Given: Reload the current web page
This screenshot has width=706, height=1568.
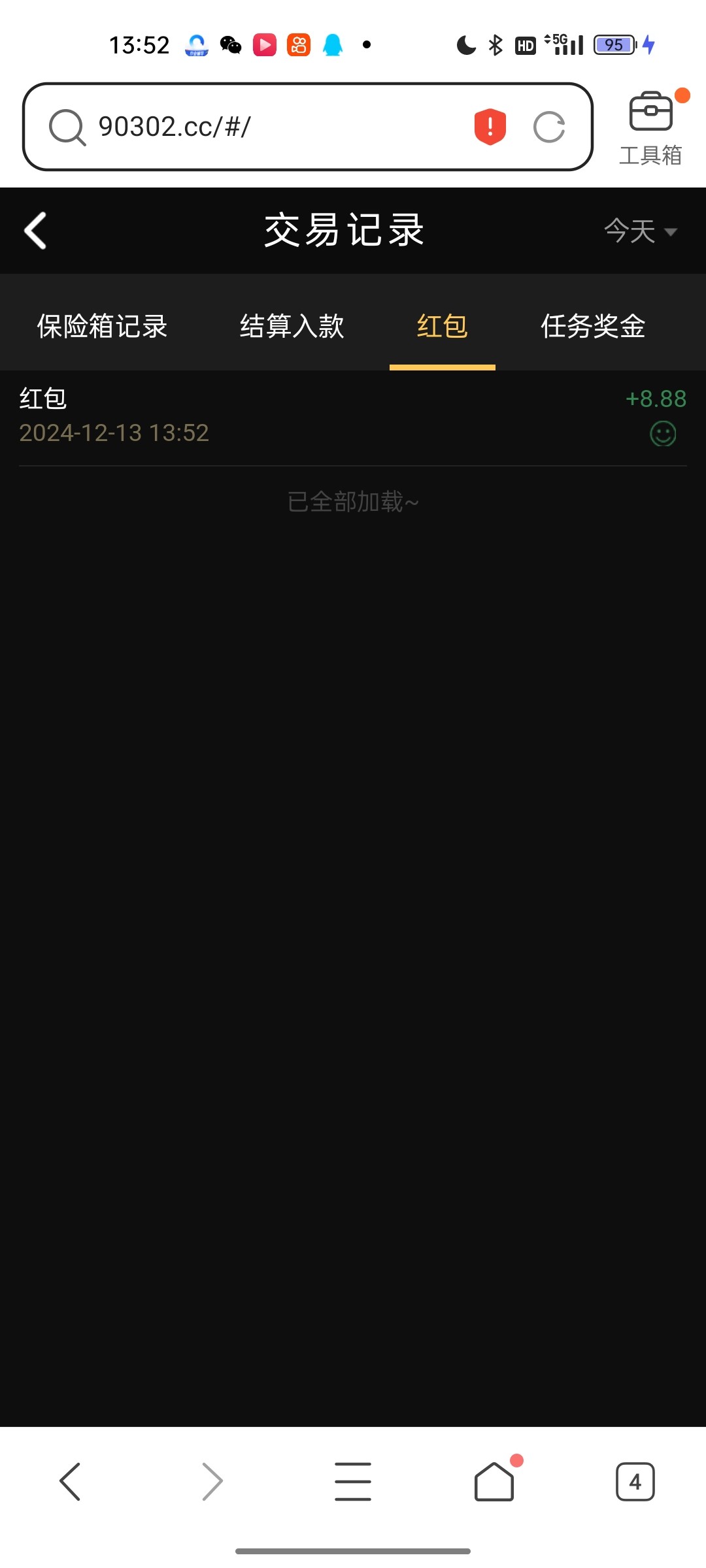Looking at the screenshot, I should click(548, 127).
